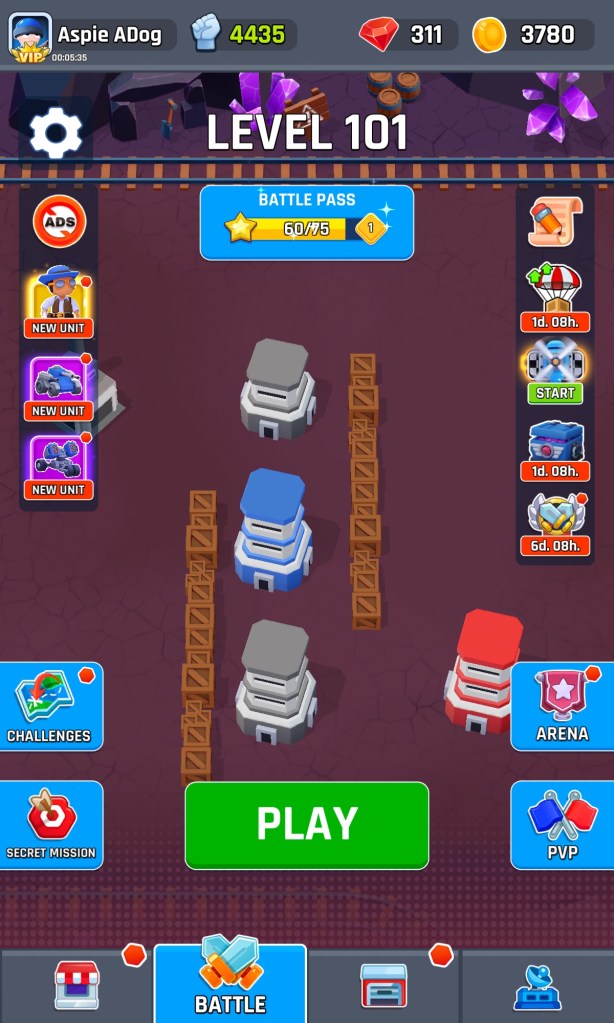The height and width of the screenshot is (1023, 614).
Task: Select the Battle tab
Action: [230, 982]
